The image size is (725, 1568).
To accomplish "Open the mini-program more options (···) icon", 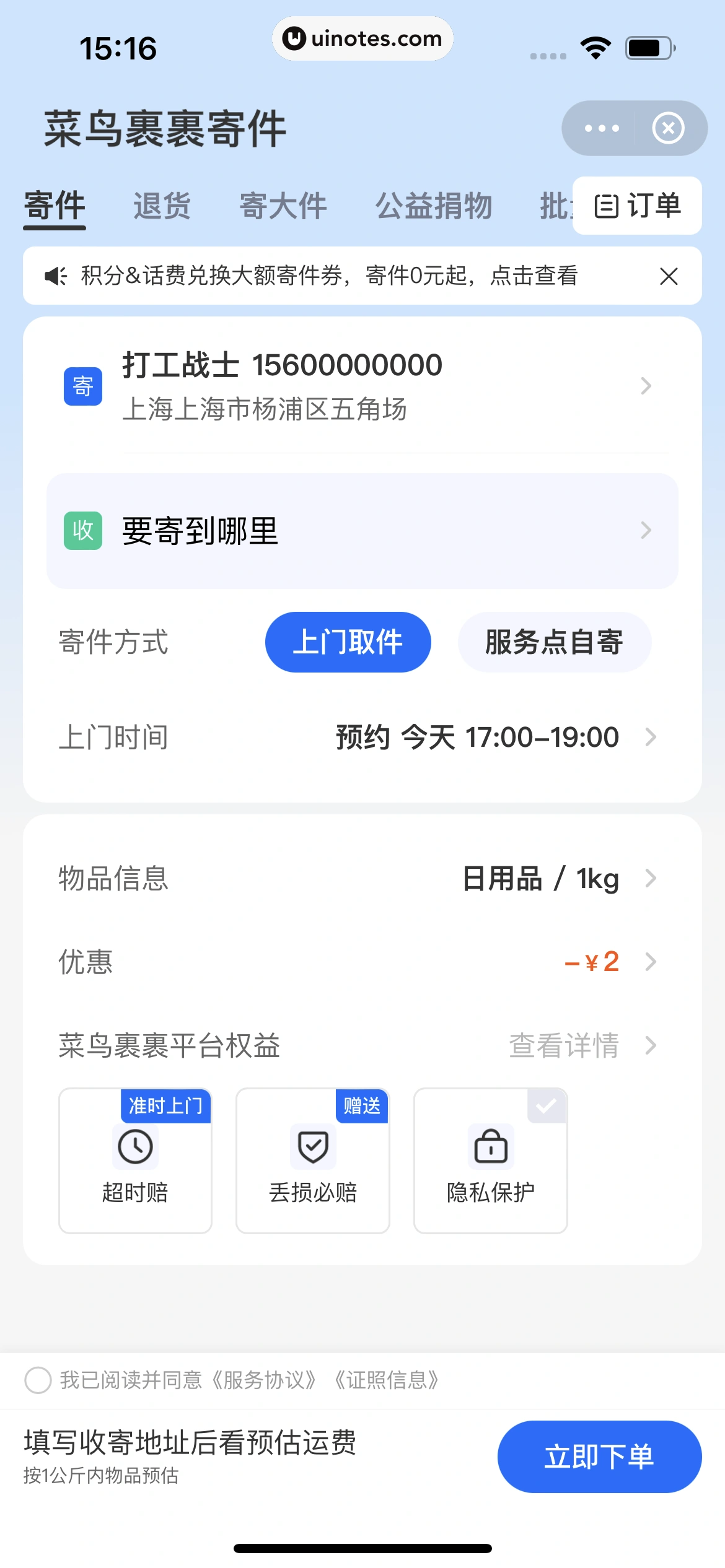I will (x=602, y=128).
